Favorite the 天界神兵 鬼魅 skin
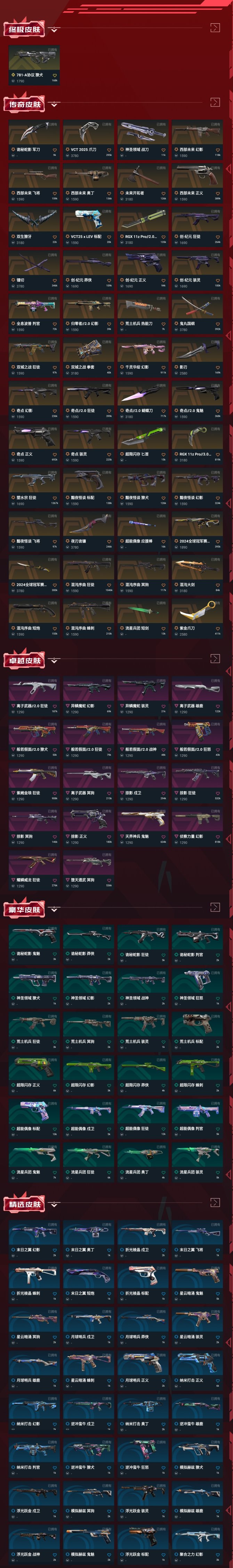 coord(164,837)
